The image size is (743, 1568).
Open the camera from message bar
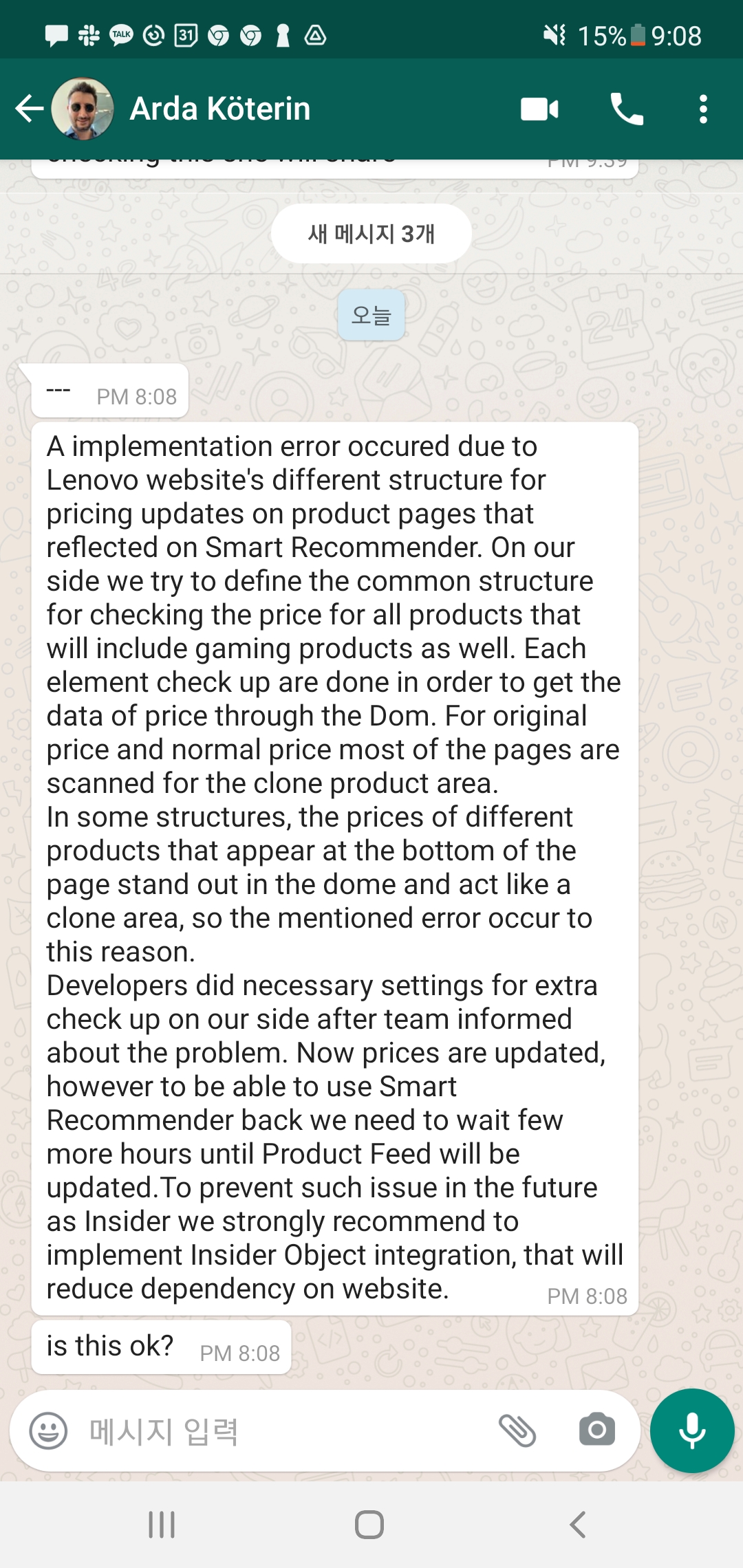pos(596,1431)
